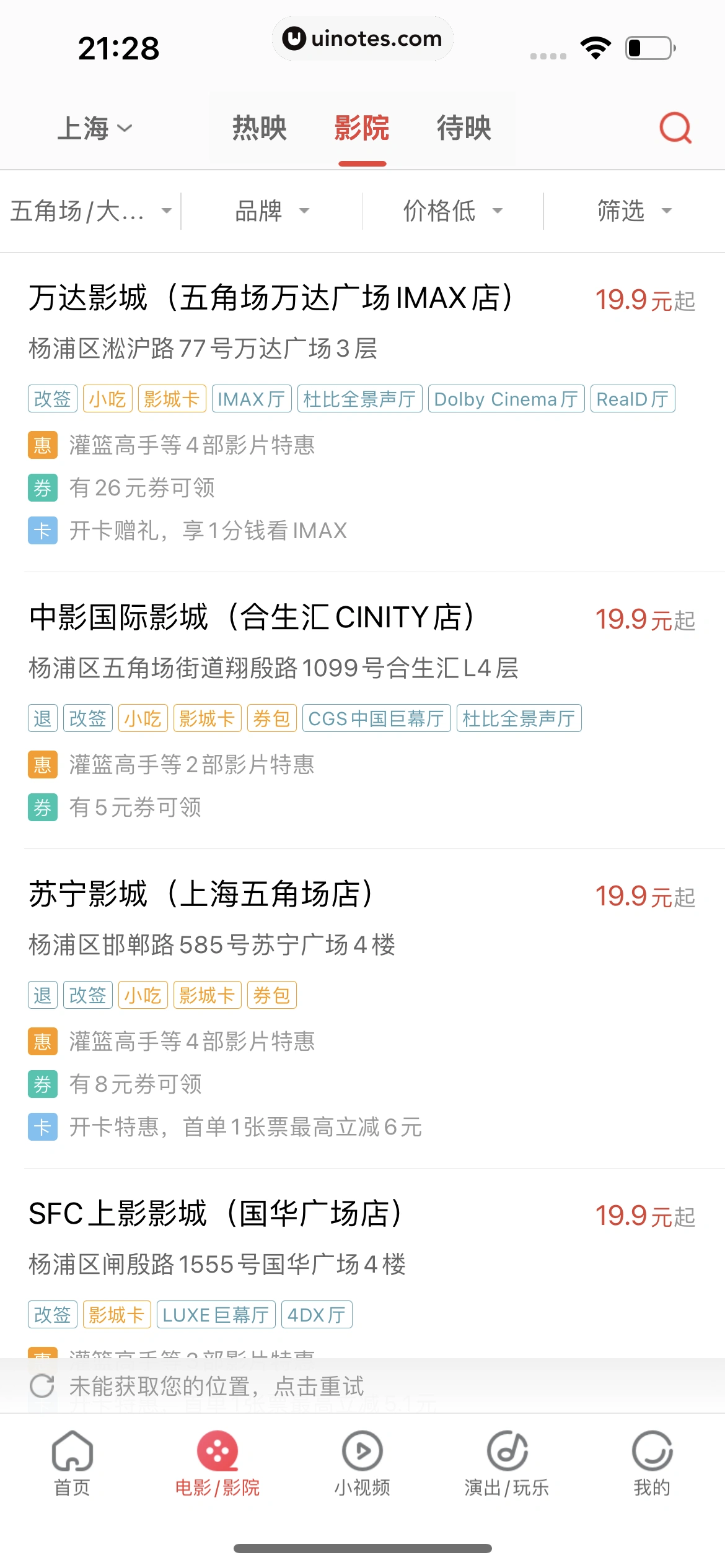Go to the 首页 tab
The width and height of the screenshot is (725, 1568).
pos(72,1462)
